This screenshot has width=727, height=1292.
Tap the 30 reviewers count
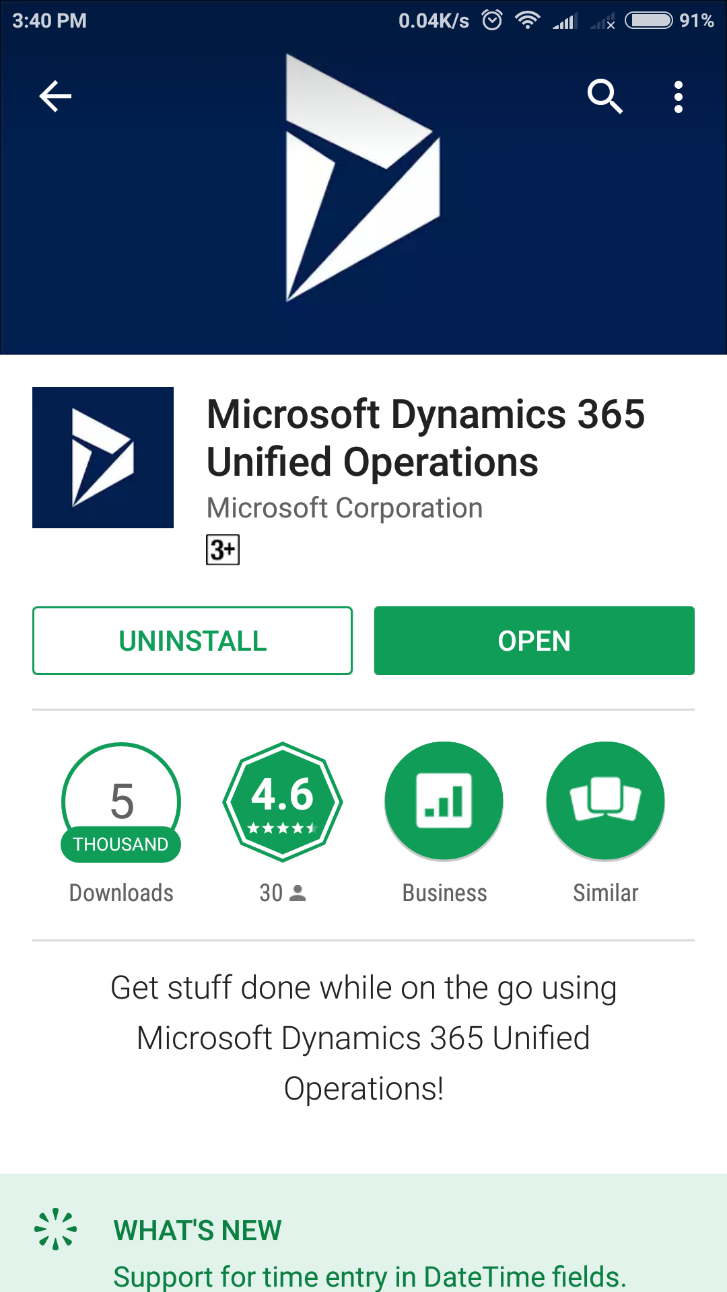click(x=282, y=893)
